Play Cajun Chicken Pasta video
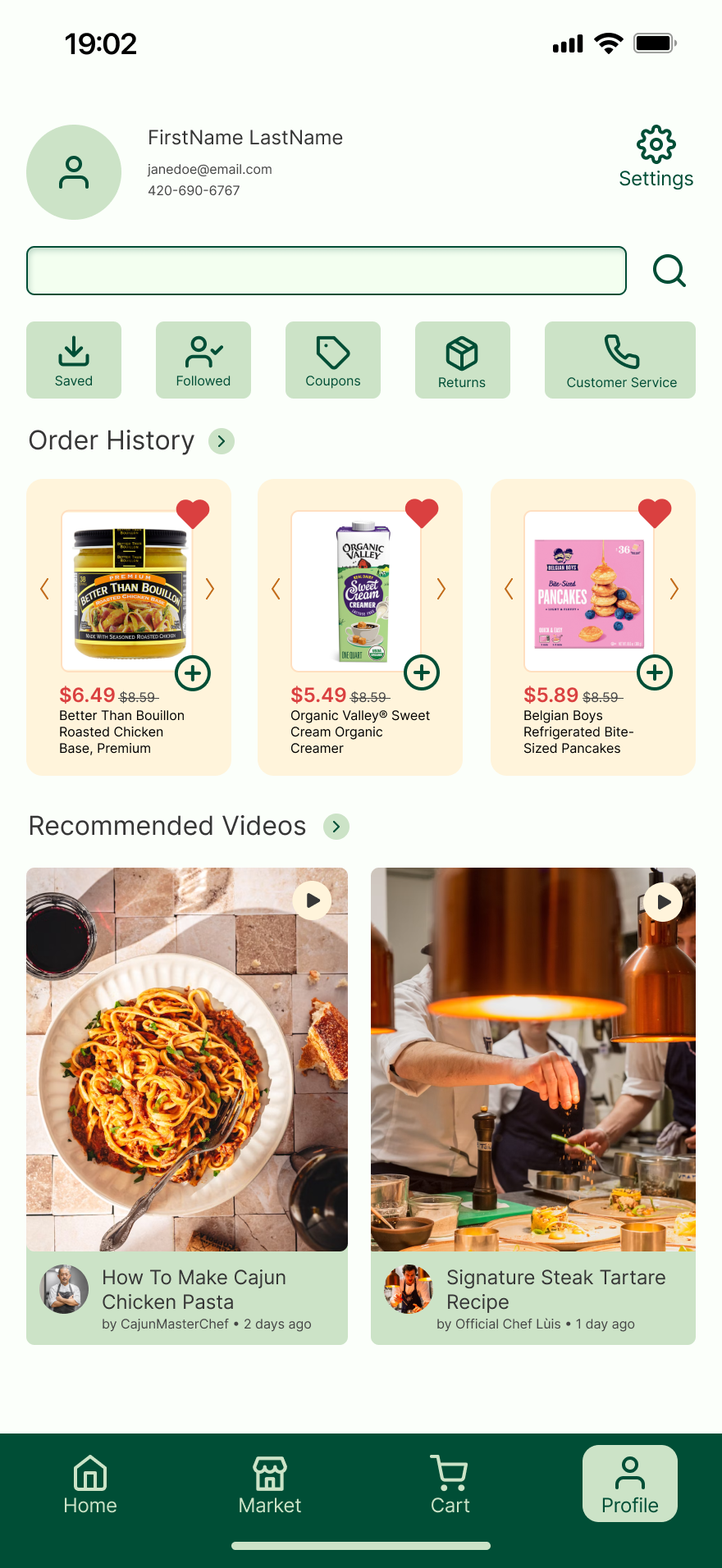This screenshot has width=722, height=1568. 313,900
